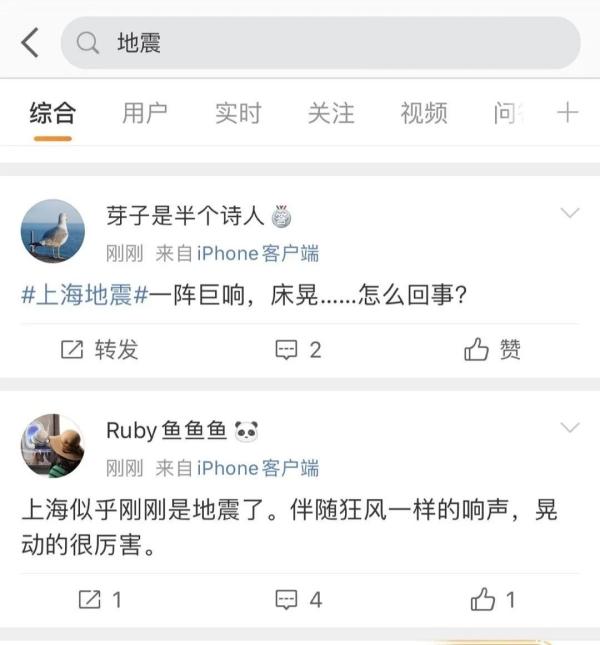Add a tab with the plus icon

[568, 112]
